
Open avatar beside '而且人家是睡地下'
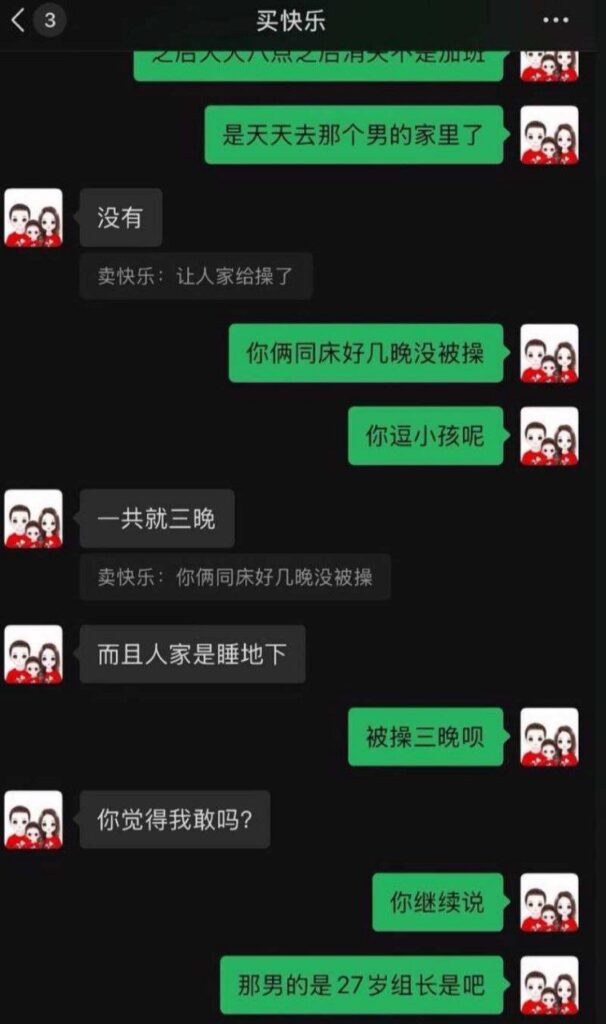point(33,655)
